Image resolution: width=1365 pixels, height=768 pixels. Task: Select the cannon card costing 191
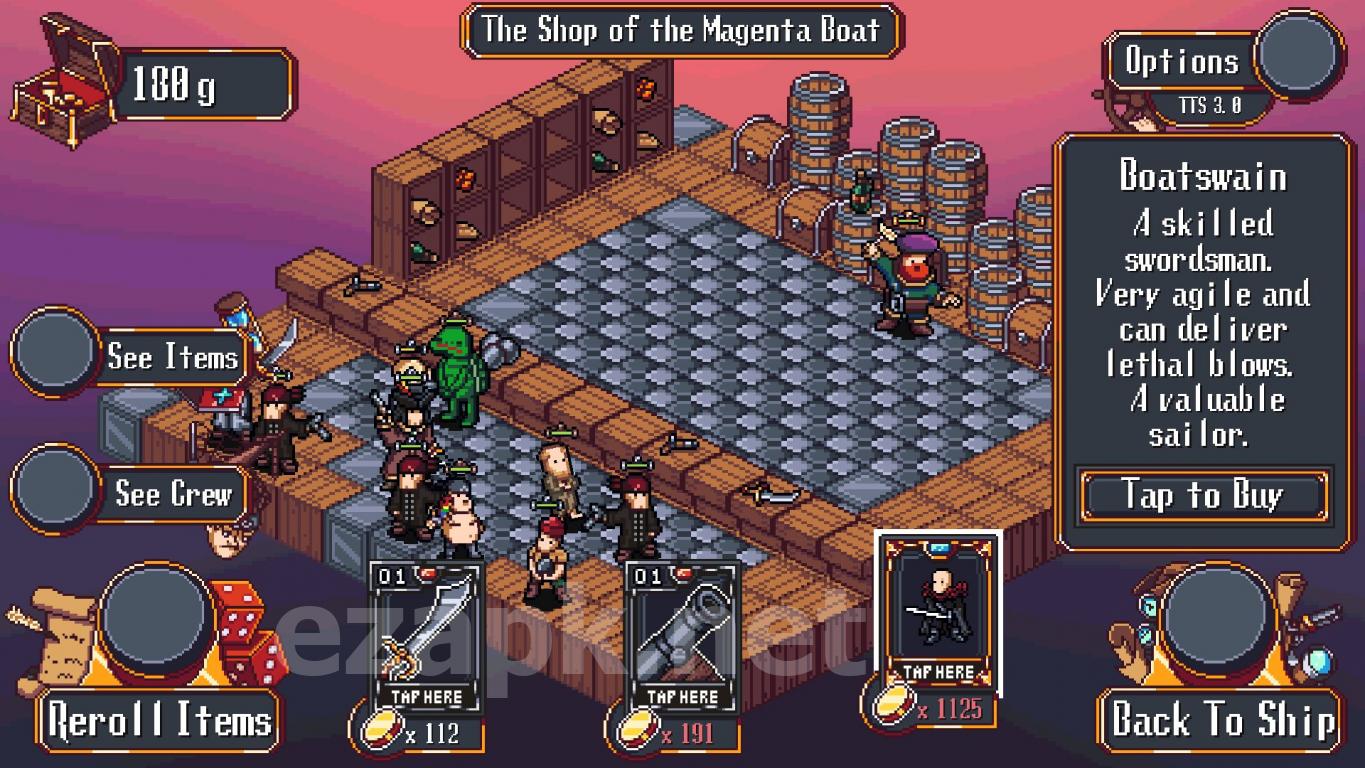[682, 635]
